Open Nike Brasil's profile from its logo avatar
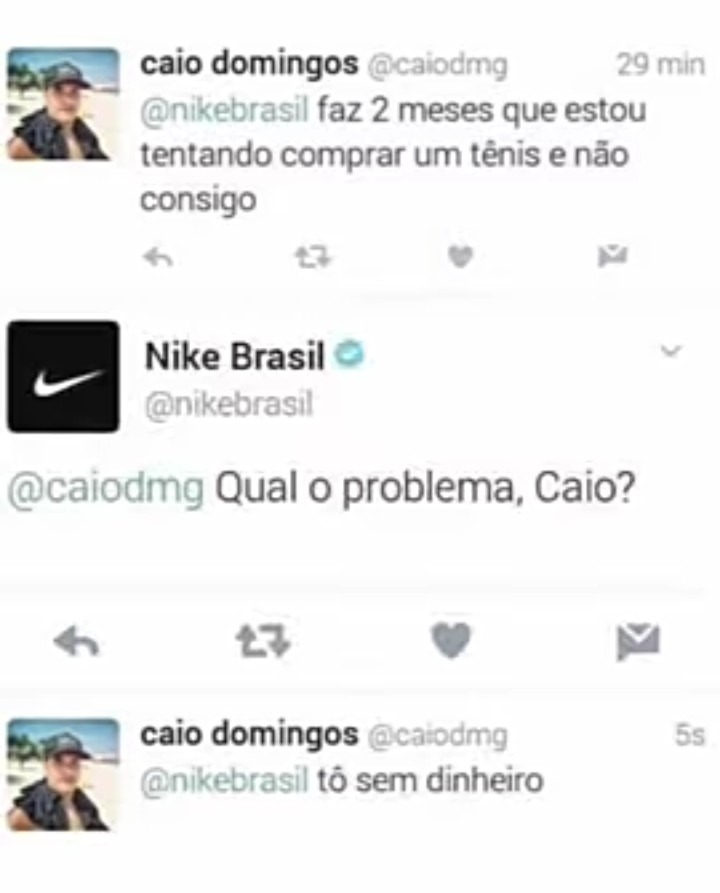The width and height of the screenshot is (720, 893). [63, 377]
